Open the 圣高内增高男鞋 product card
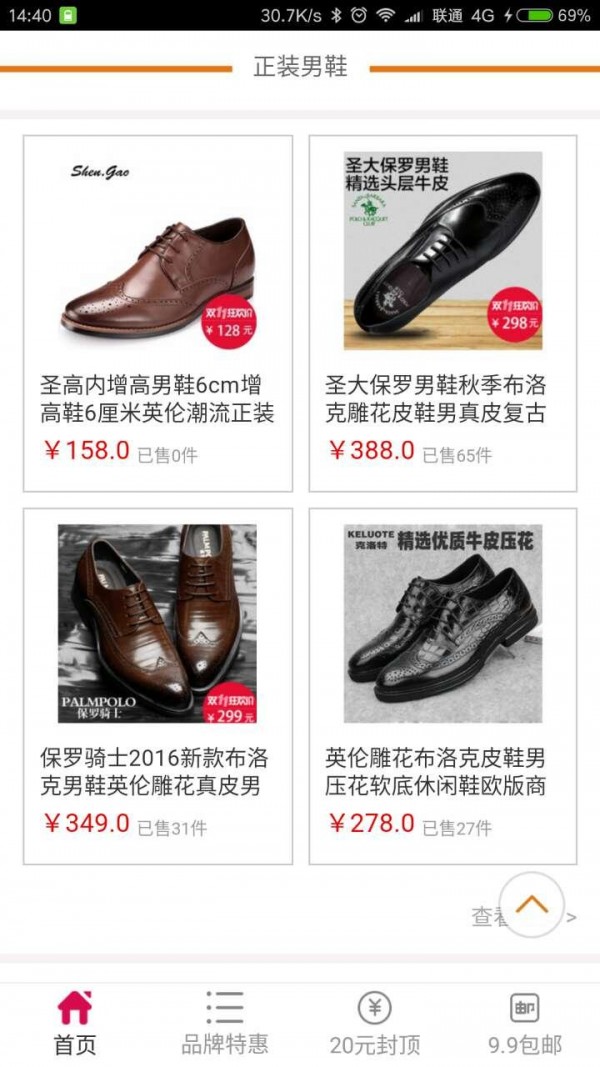 [158, 313]
